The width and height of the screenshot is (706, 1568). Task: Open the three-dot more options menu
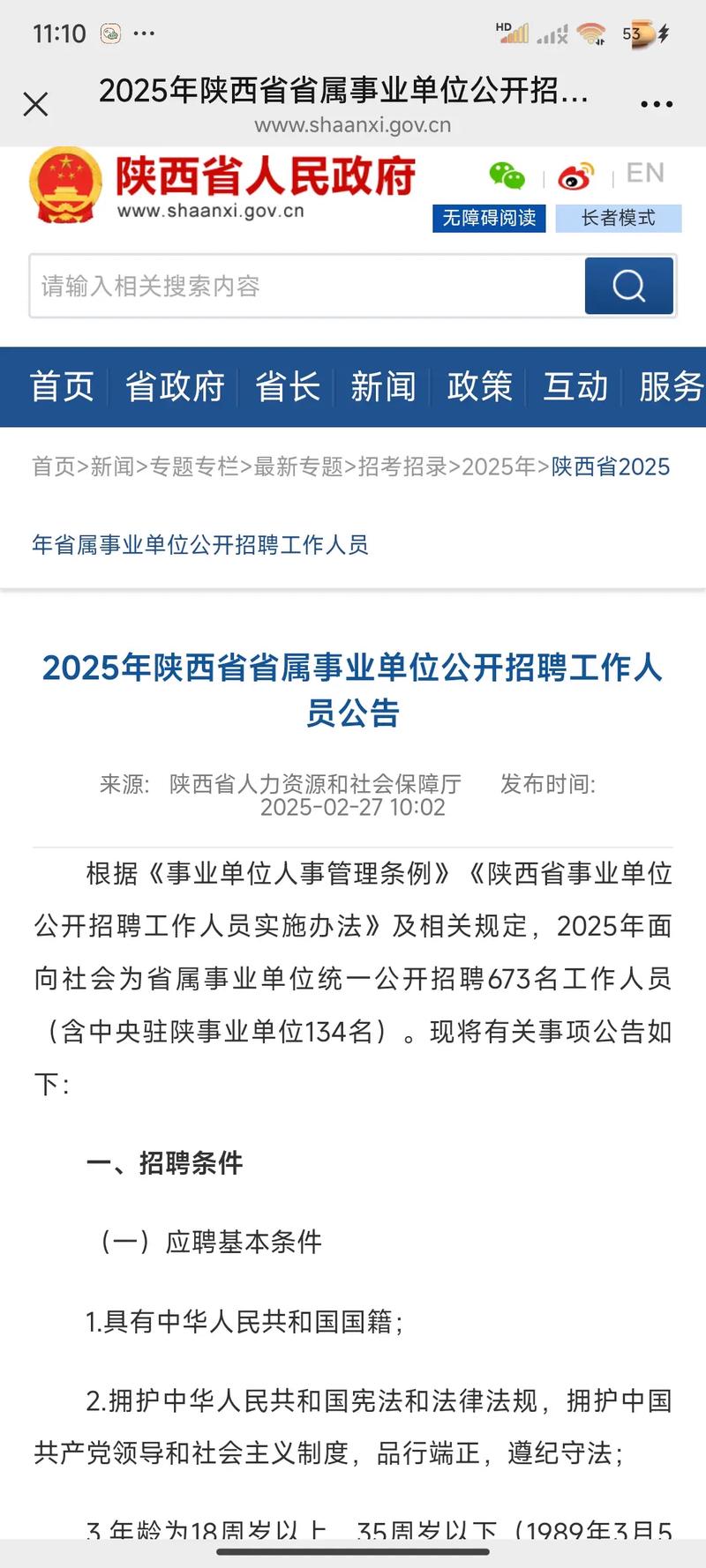[x=657, y=103]
